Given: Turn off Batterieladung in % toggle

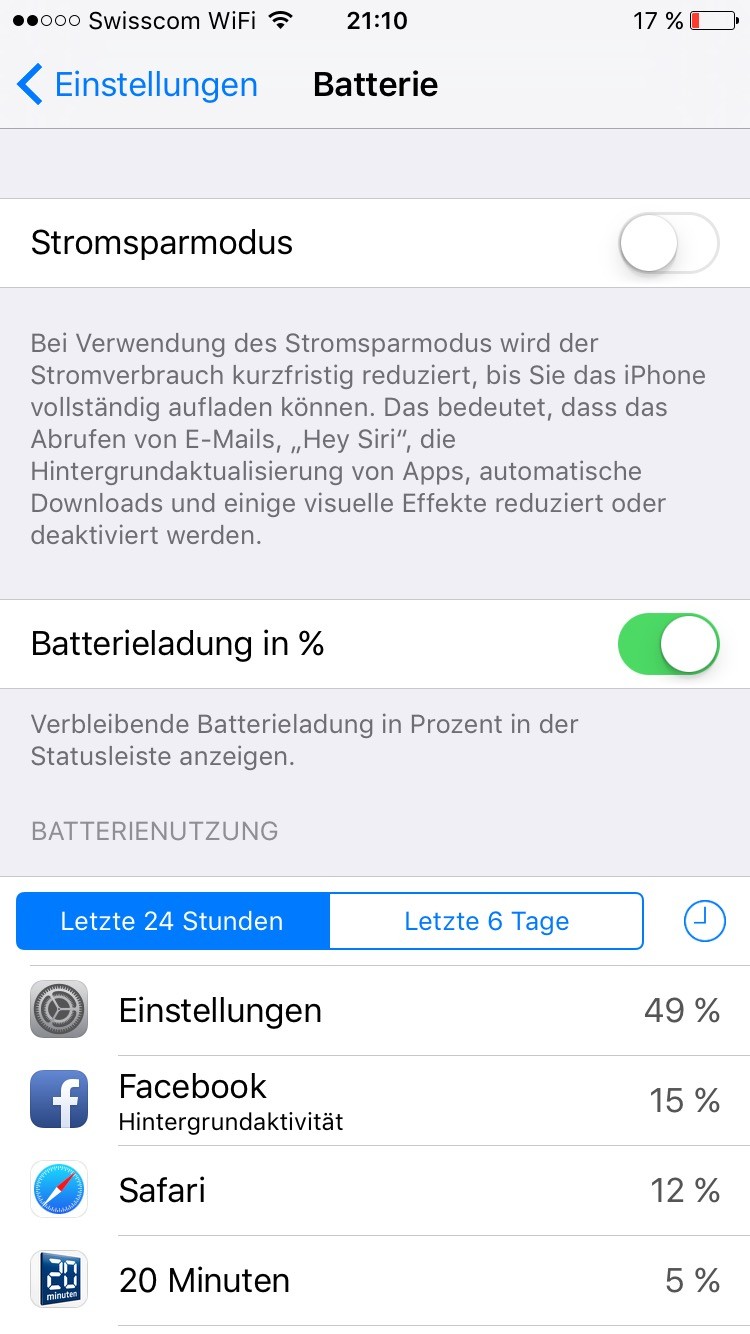Looking at the screenshot, I should click(668, 644).
